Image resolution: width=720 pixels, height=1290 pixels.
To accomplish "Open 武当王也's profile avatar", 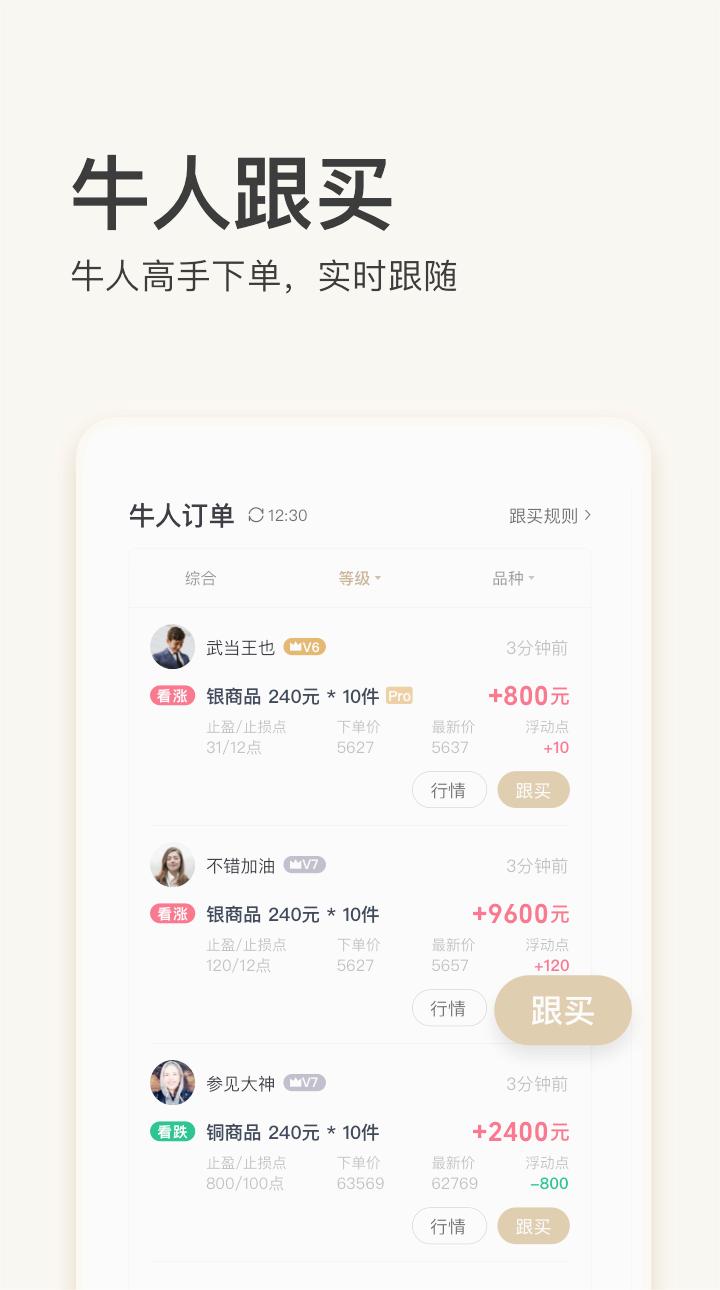I will coord(171,647).
